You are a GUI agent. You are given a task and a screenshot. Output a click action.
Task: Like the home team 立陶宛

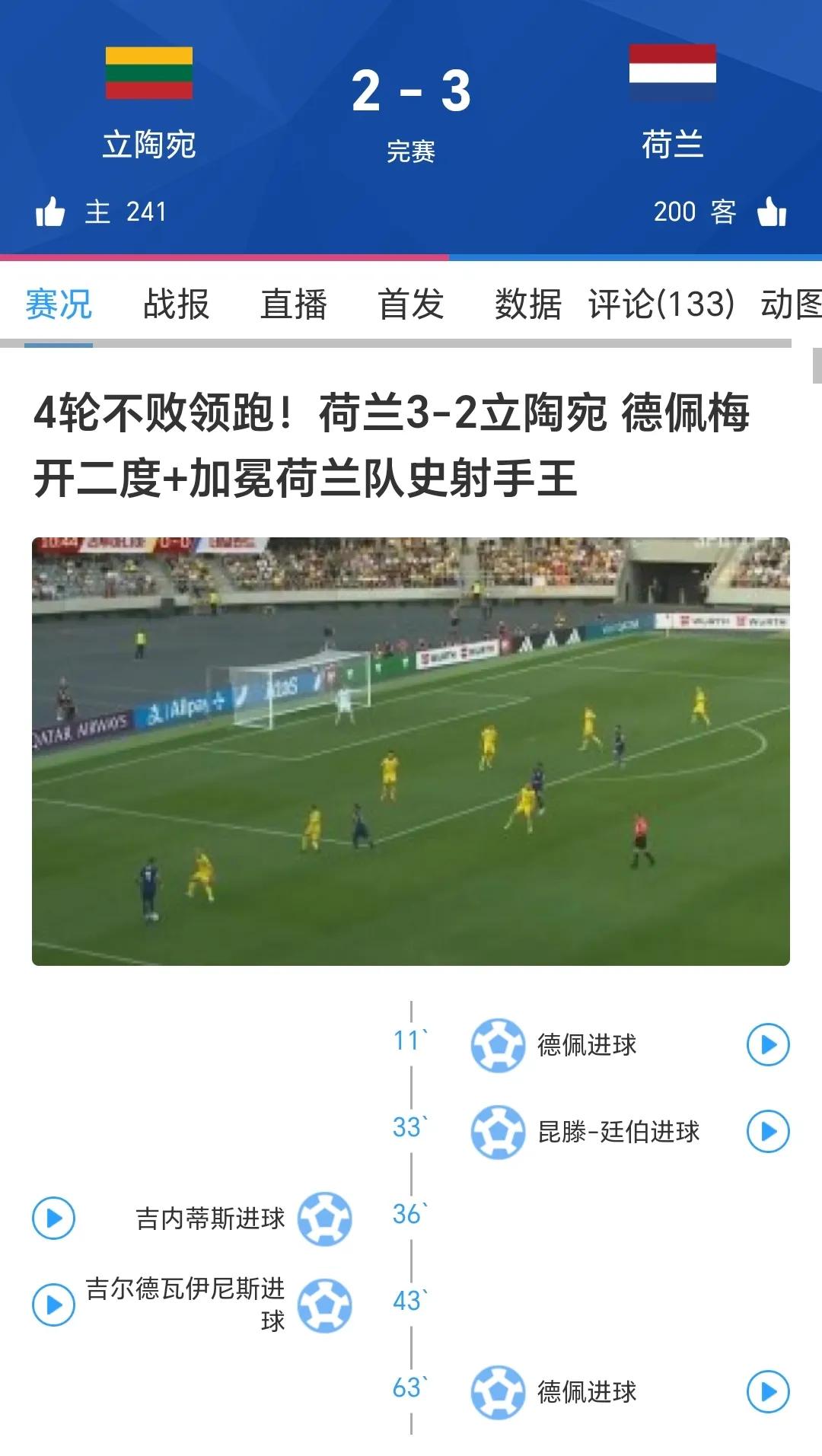50,212
